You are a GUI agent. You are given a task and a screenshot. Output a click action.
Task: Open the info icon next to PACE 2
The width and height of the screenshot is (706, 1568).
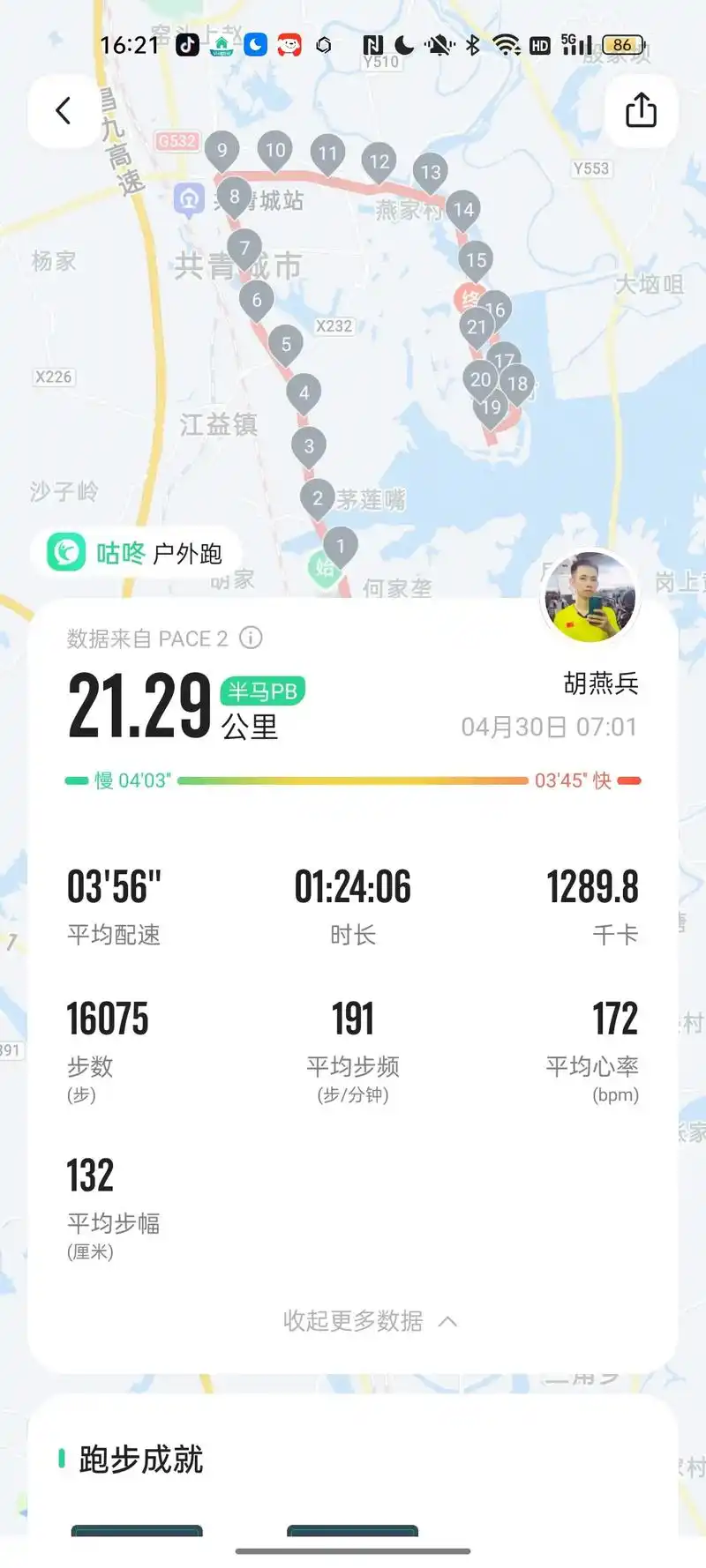coord(250,638)
